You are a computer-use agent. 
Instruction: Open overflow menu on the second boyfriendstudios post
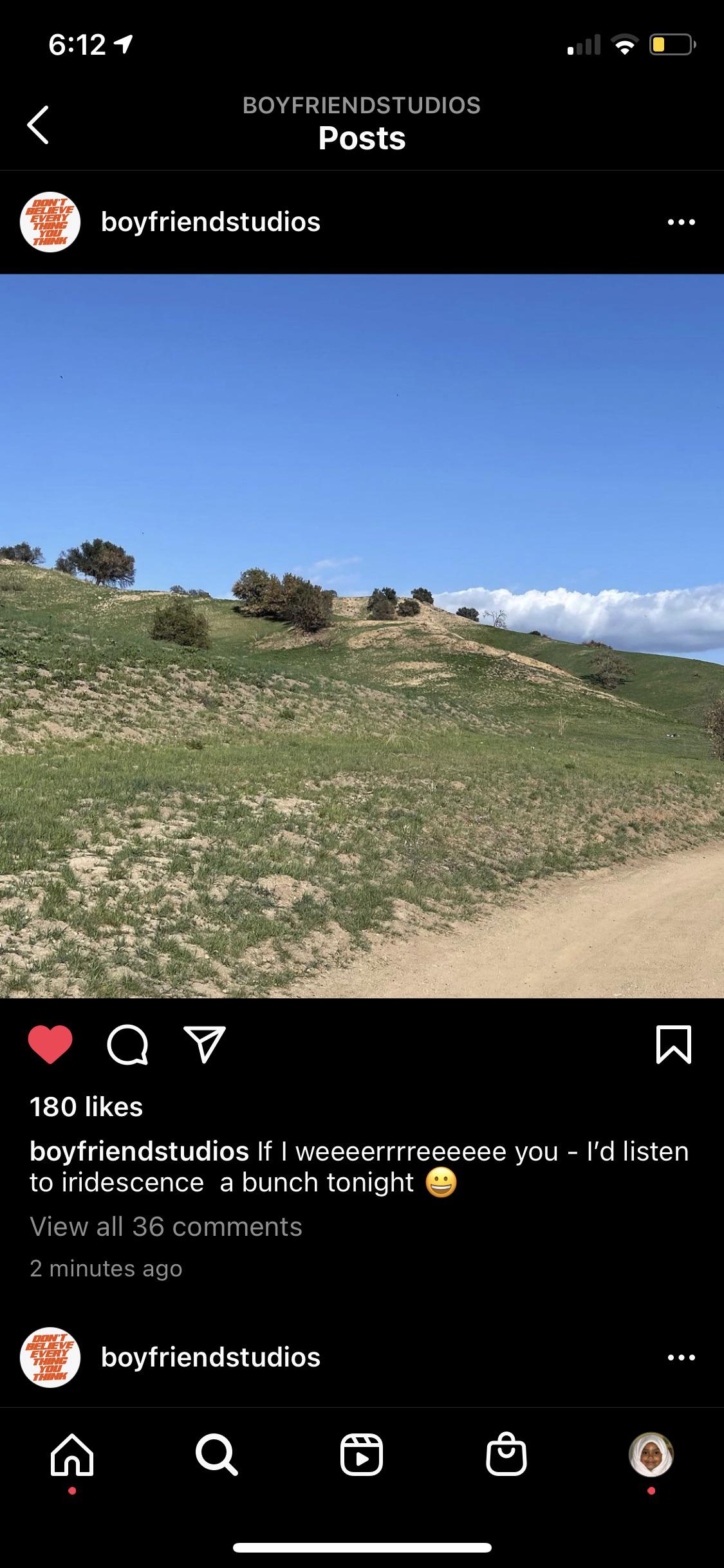coord(681,1358)
